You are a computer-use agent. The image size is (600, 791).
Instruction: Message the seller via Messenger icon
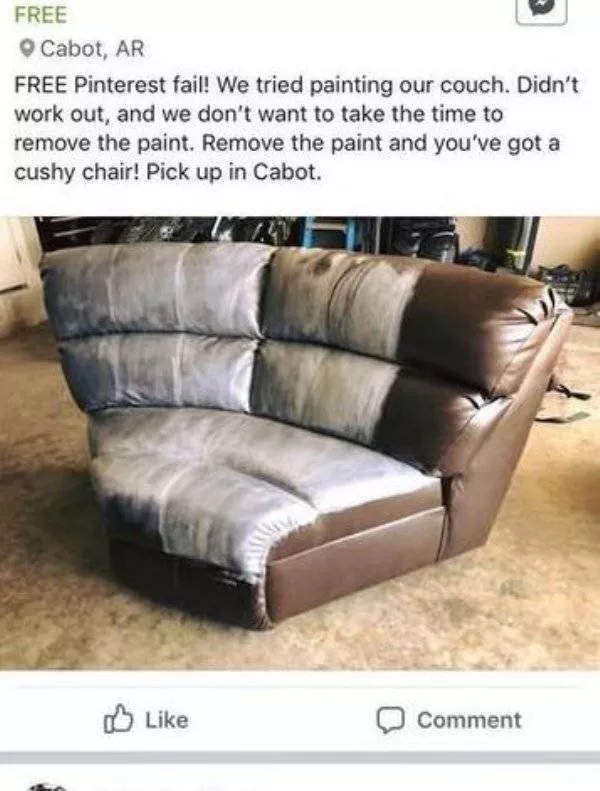tap(539, 8)
